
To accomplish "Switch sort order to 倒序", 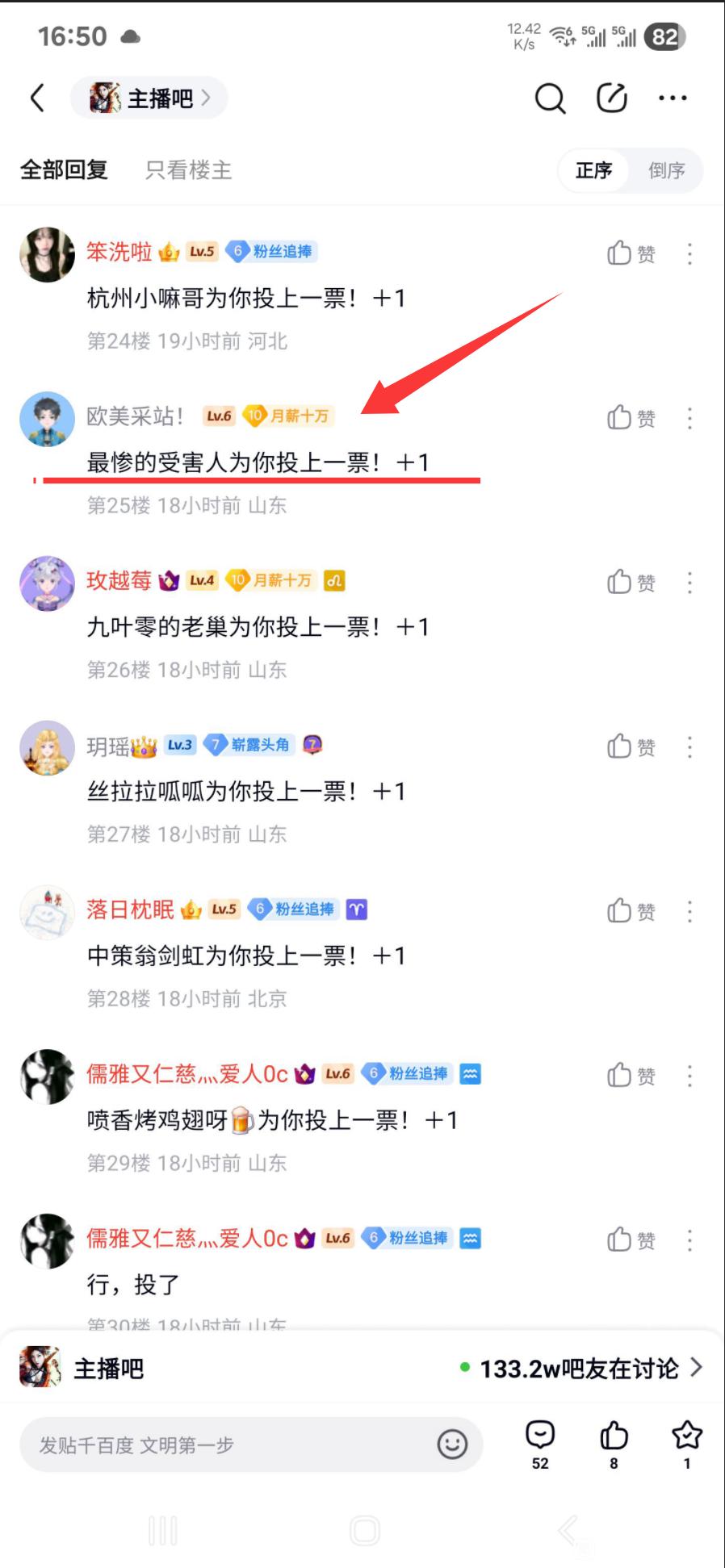I will (x=666, y=170).
